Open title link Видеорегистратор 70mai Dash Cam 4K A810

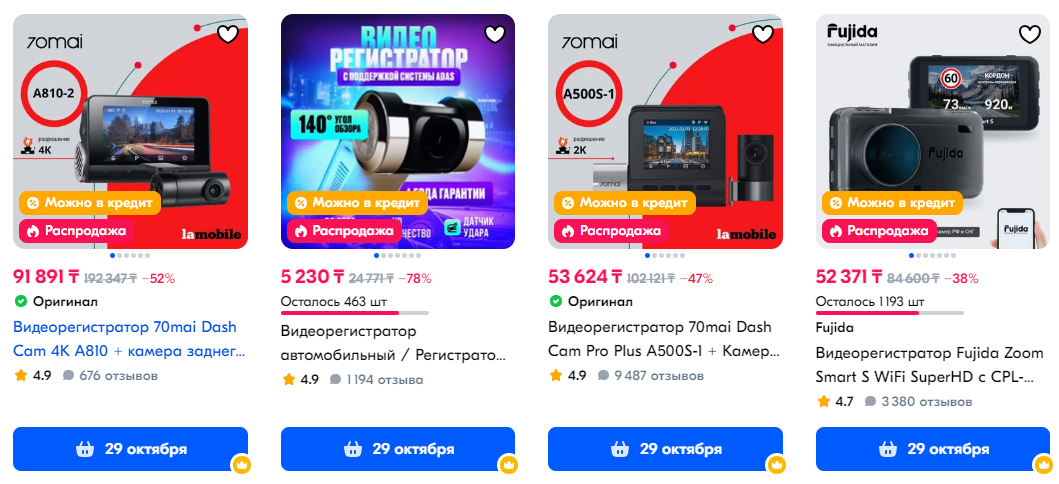pyautogui.click(x=128, y=338)
